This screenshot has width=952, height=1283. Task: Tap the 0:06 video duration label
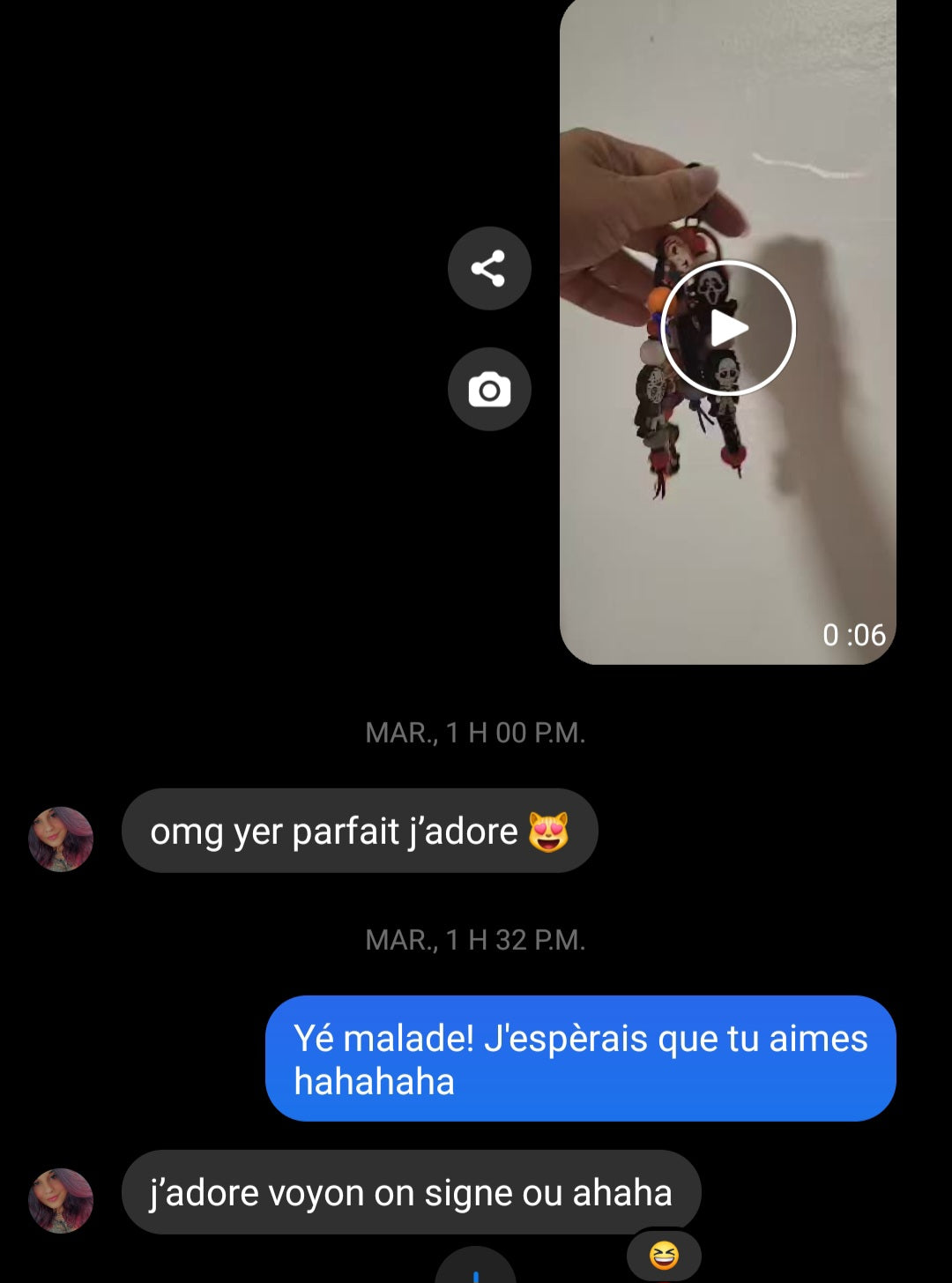click(x=853, y=632)
